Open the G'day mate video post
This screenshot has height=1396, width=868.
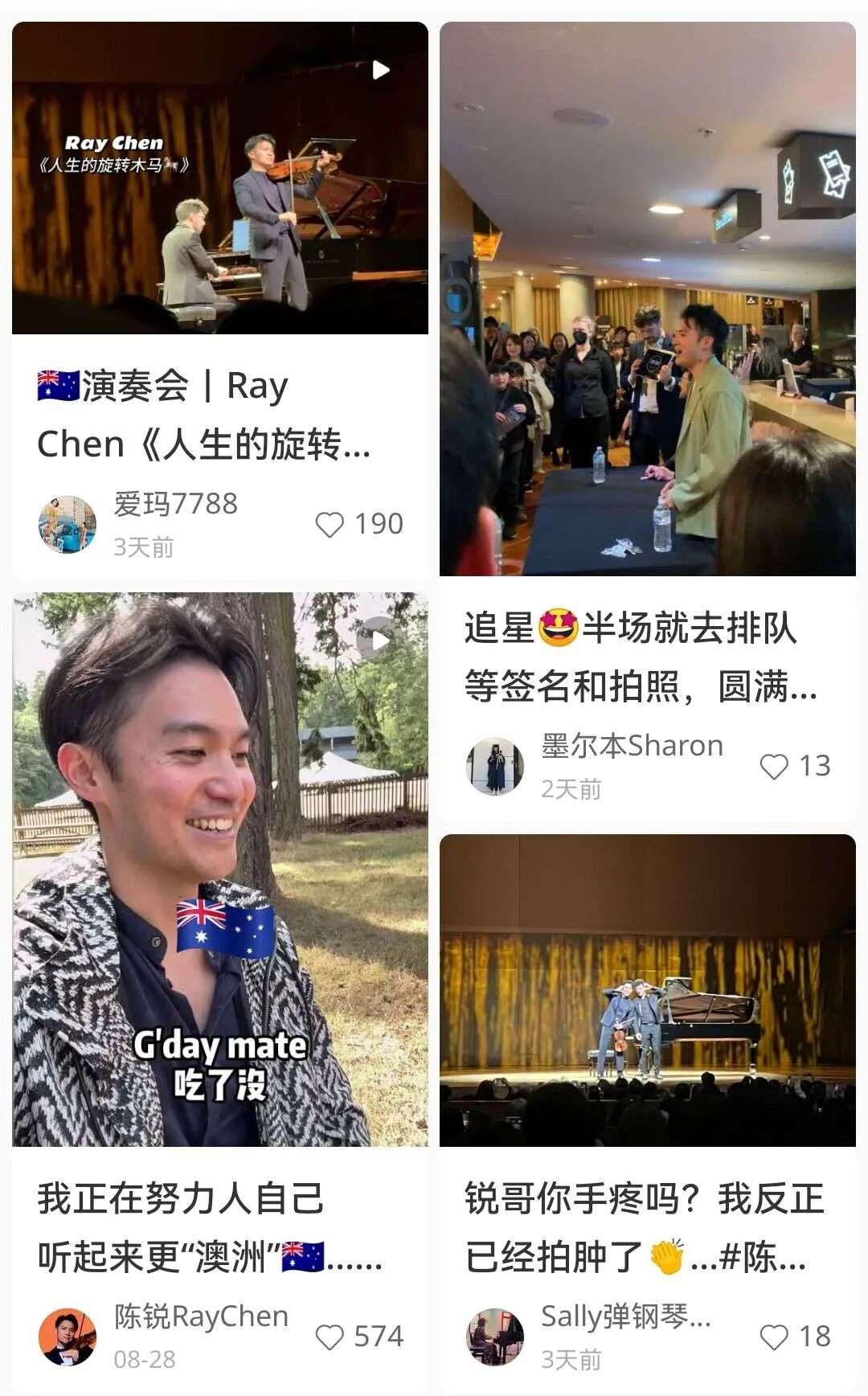tap(219, 870)
